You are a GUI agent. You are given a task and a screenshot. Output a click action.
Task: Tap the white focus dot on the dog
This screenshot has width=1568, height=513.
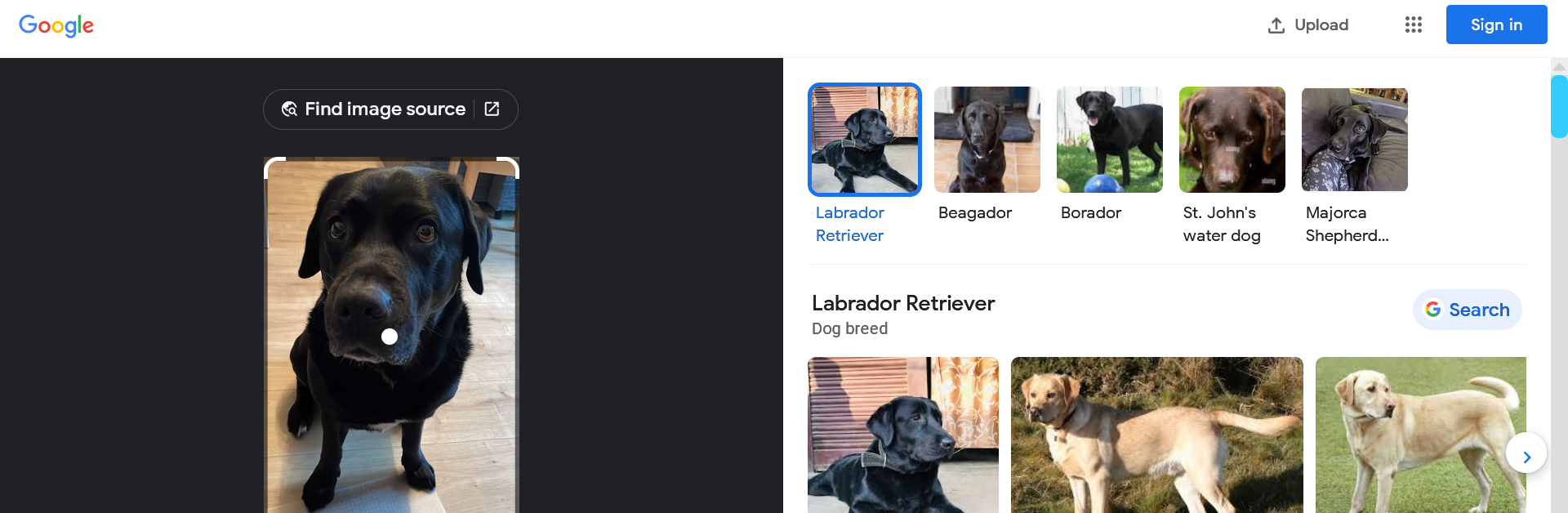point(390,337)
